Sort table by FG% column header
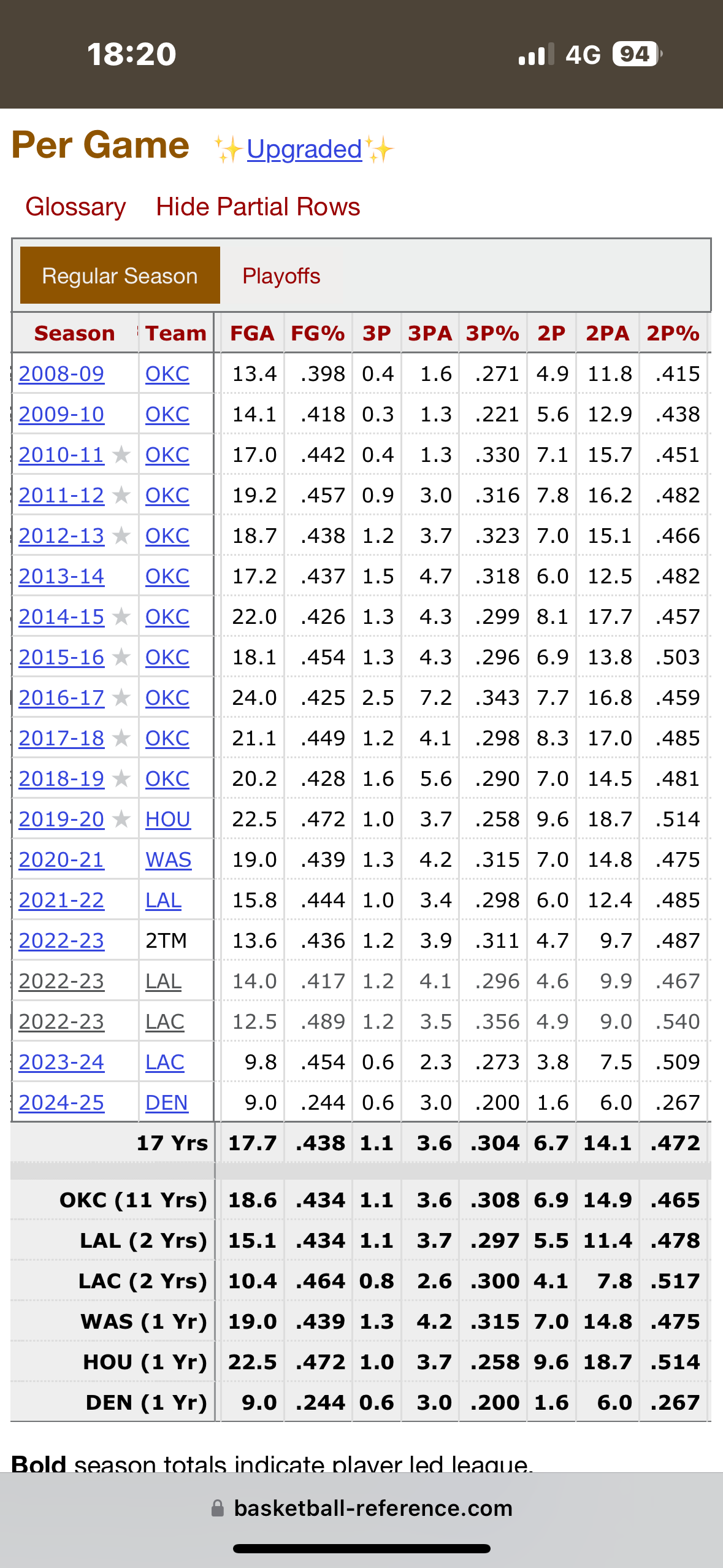The height and width of the screenshot is (1568, 723). pos(318,333)
